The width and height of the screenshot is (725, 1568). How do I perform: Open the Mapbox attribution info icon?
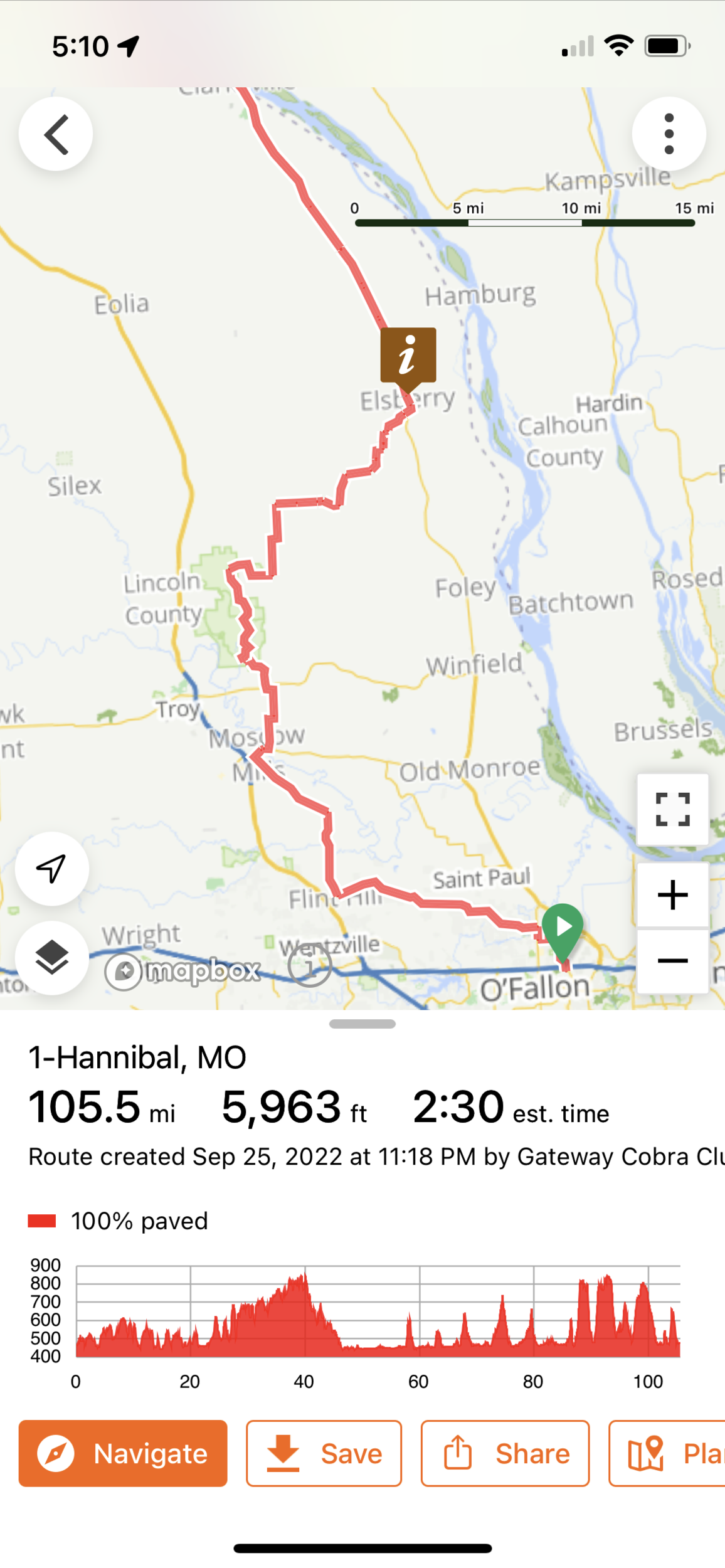[309, 967]
